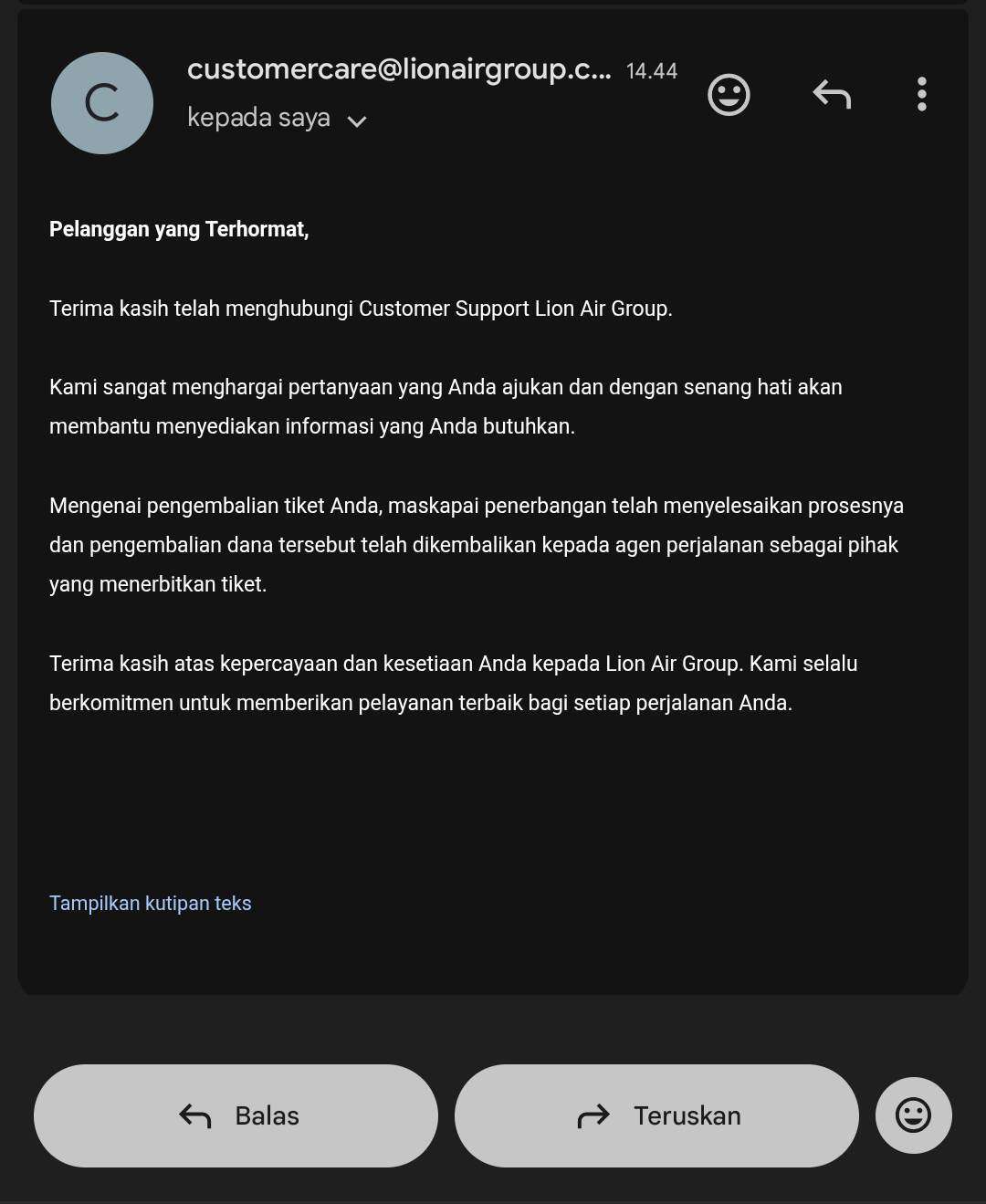Tap the Balas button
This screenshot has width=986, height=1204.
coord(236,1115)
